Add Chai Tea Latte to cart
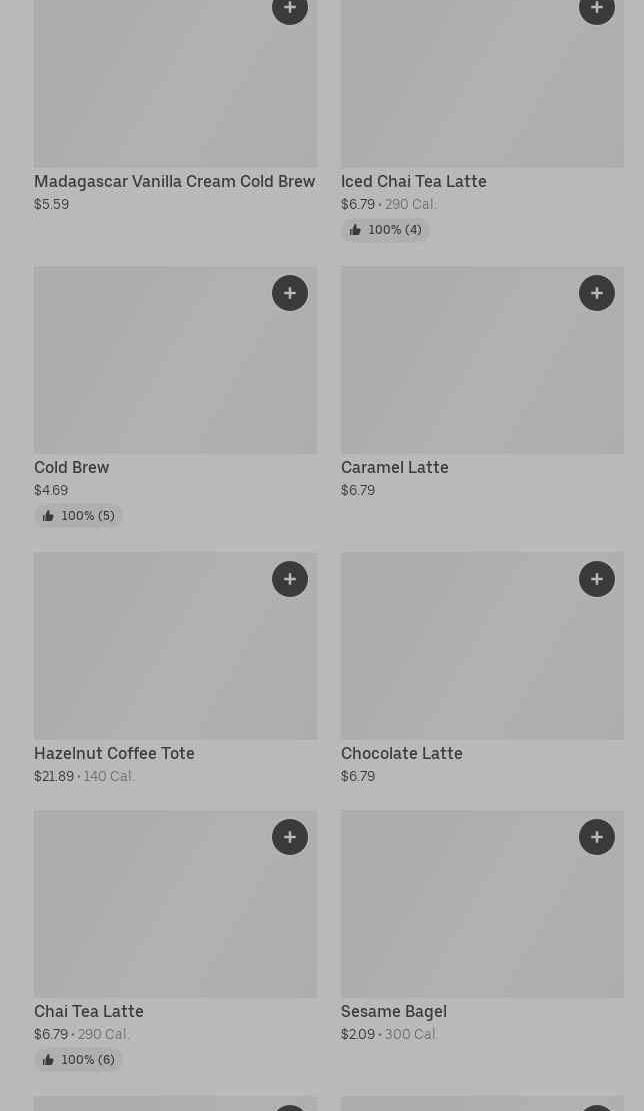 pyautogui.click(x=290, y=837)
